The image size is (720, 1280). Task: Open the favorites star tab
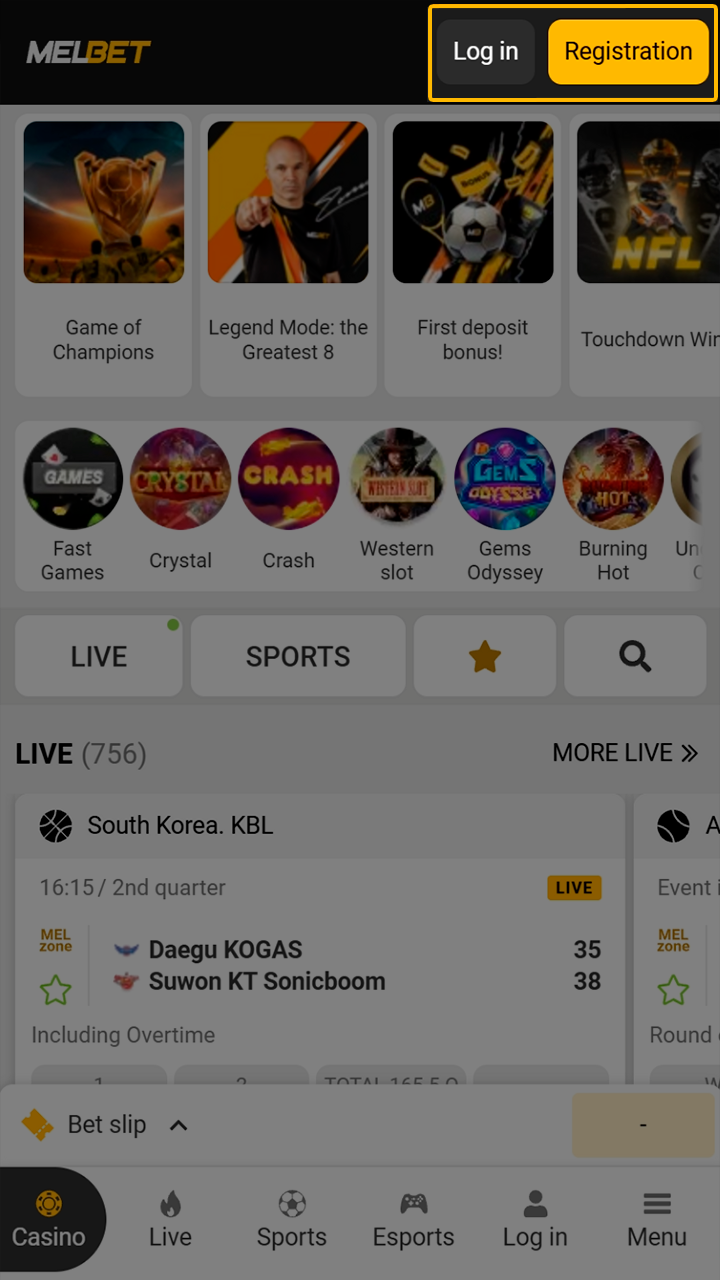tap(484, 656)
